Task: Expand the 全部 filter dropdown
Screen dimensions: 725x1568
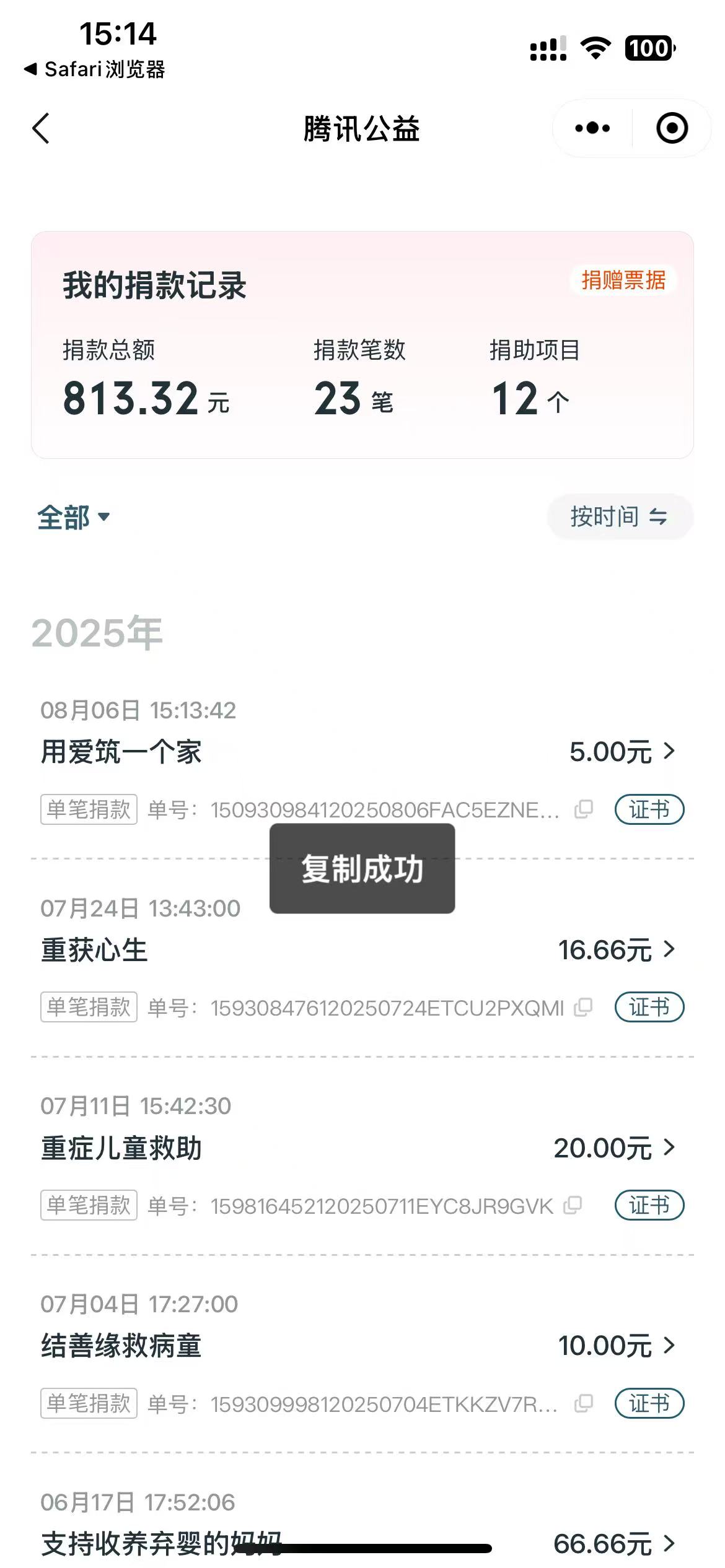Action: (x=73, y=517)
